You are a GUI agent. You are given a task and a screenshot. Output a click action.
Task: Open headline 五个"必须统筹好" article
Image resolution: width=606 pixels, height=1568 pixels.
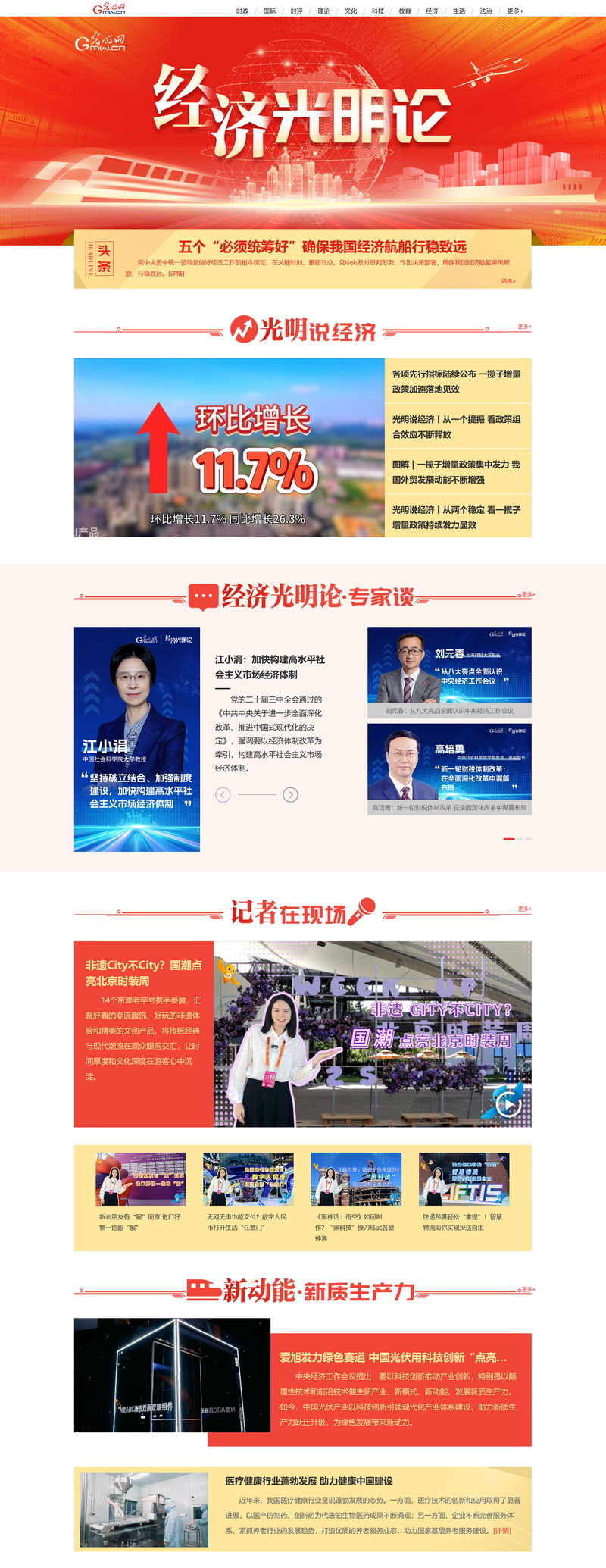click(322, 247)
